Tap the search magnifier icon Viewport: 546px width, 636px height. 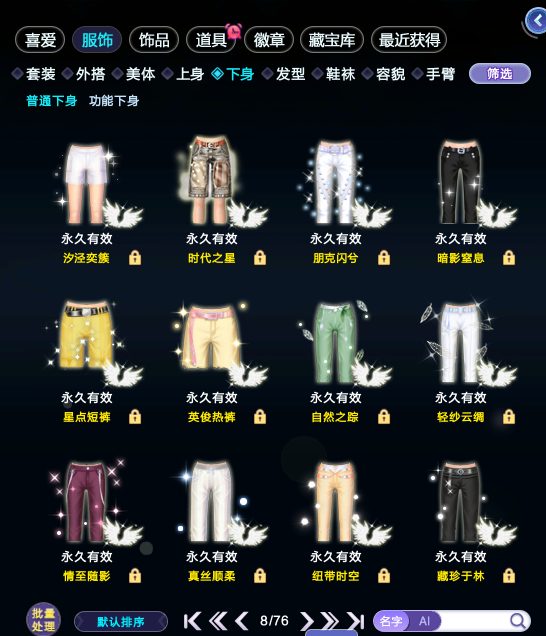click(x=517, y=621)
